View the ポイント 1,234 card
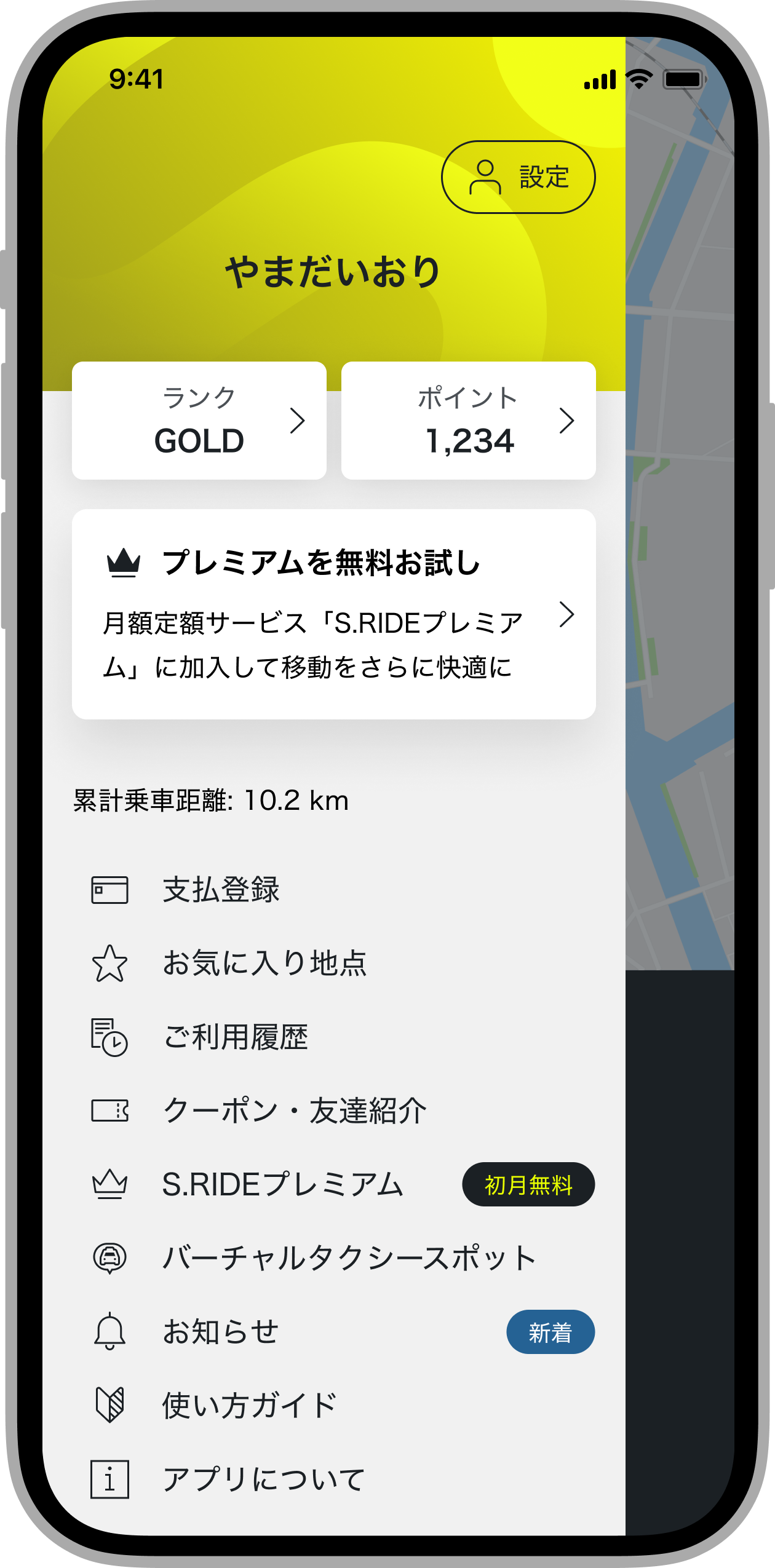The image size is (775, 1568). click(468, 421)
